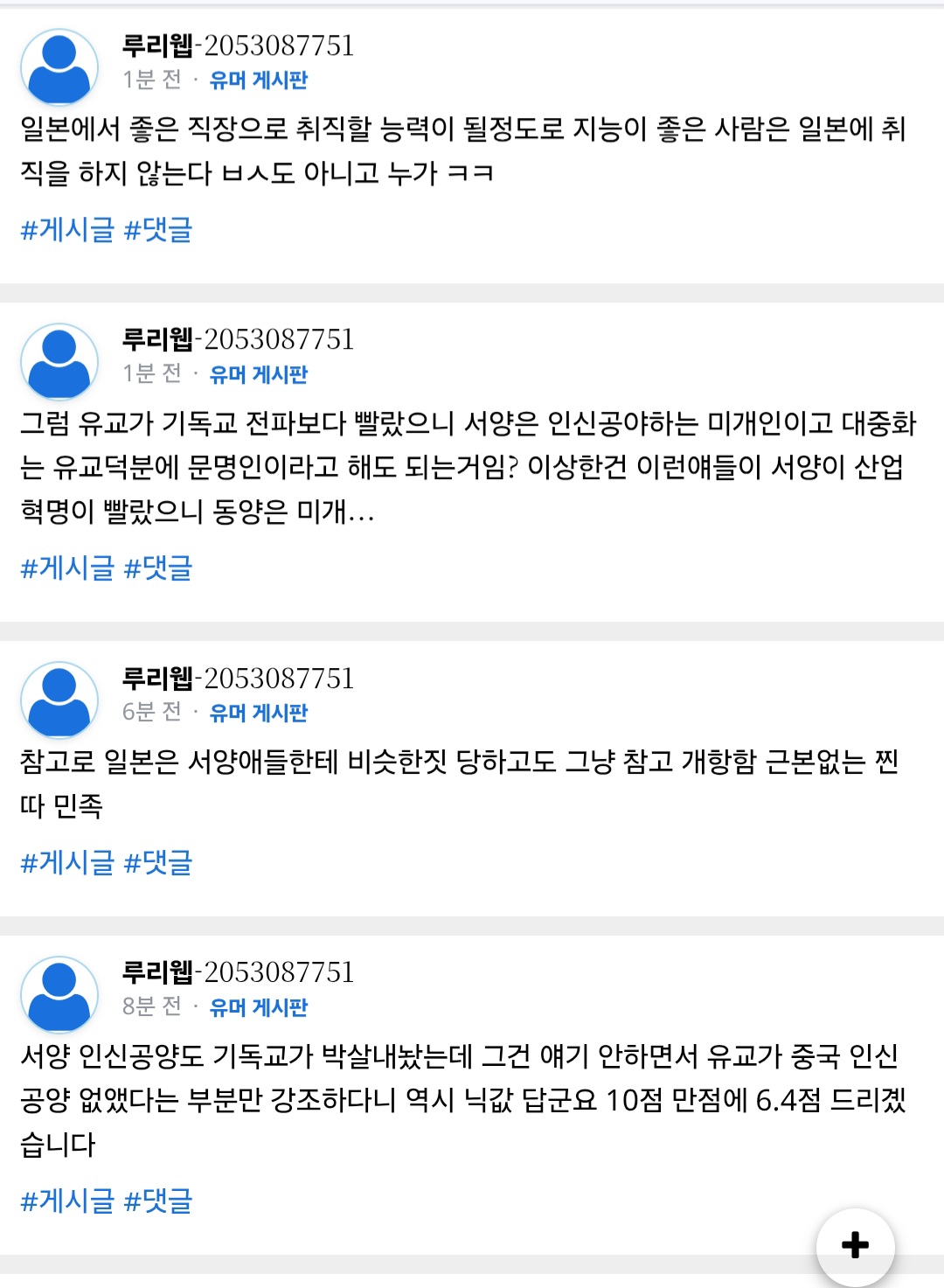Viewport: 944px width, 1288px height.
Task: Open 유머 게시판 link on the 6분 전 post
Action: pos(259,713)
